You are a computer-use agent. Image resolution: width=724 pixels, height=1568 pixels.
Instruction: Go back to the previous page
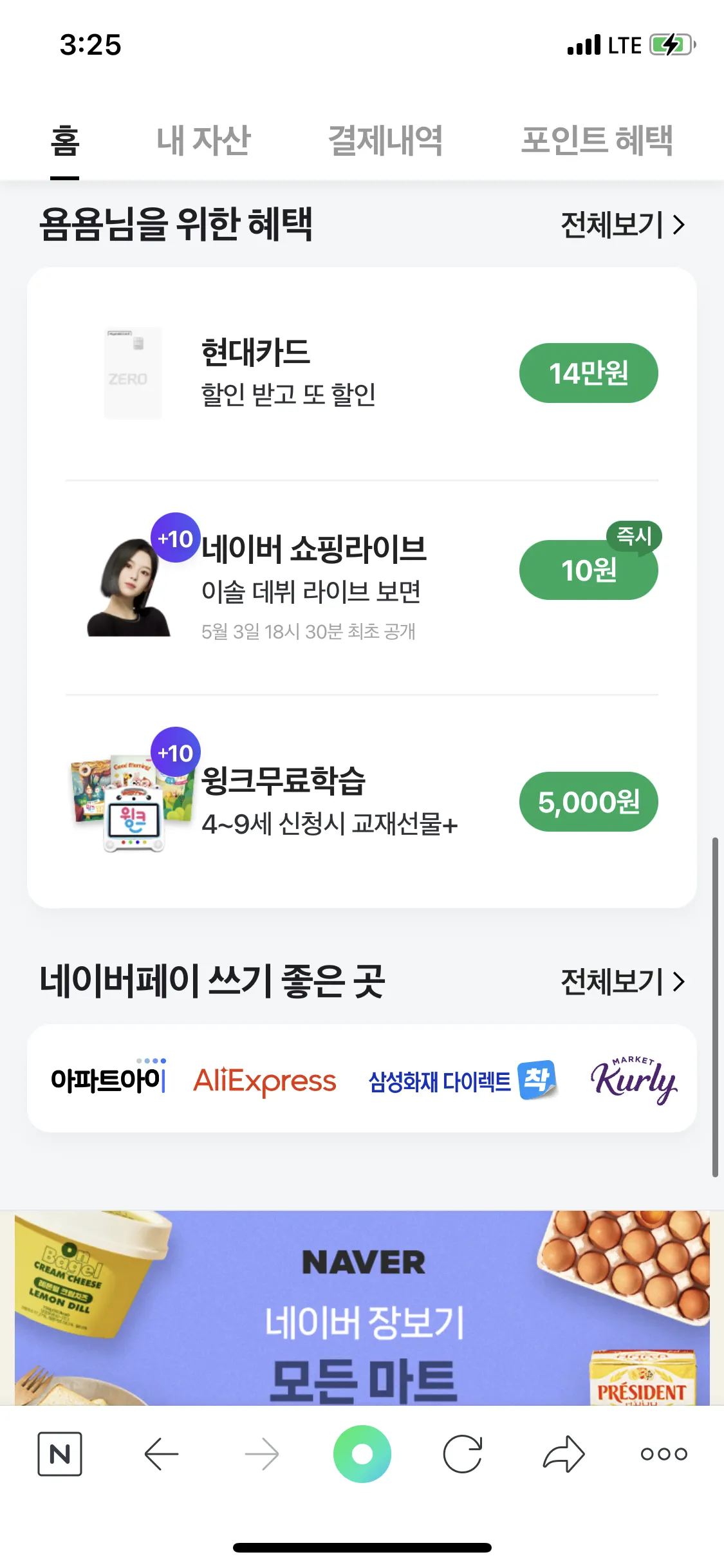coord(161,1453)
